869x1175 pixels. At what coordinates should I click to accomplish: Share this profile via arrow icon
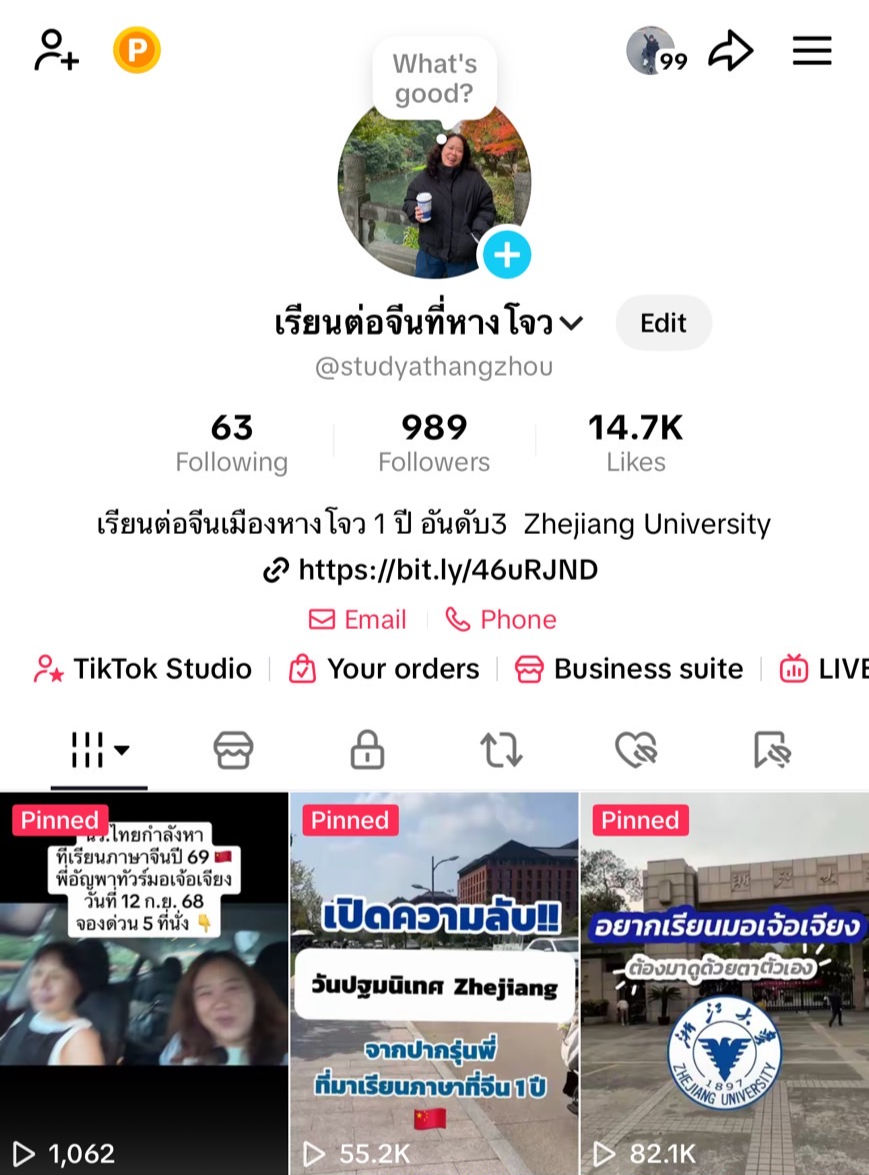pos(730,51)
